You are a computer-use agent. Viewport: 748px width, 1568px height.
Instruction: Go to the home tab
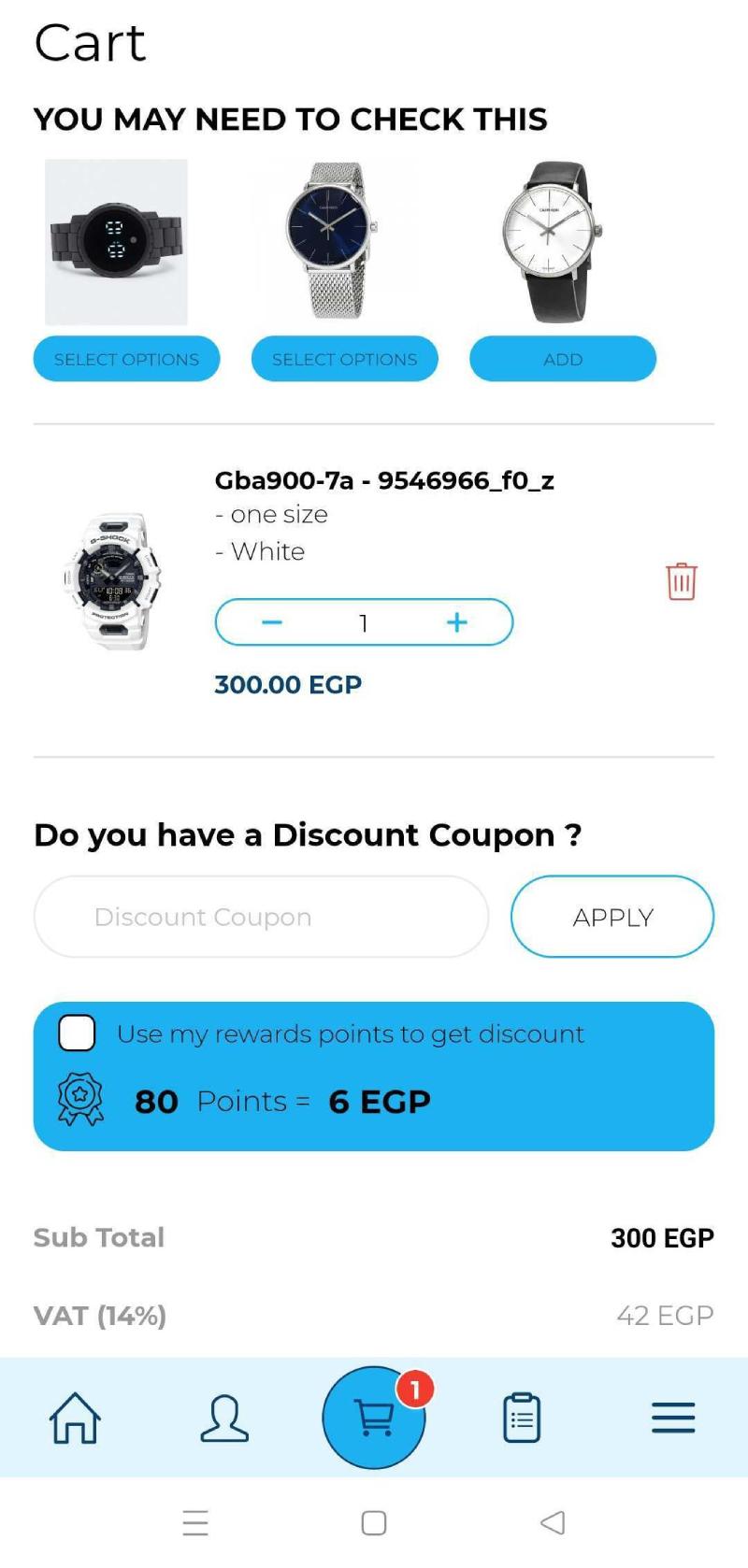coord(75,1418)
